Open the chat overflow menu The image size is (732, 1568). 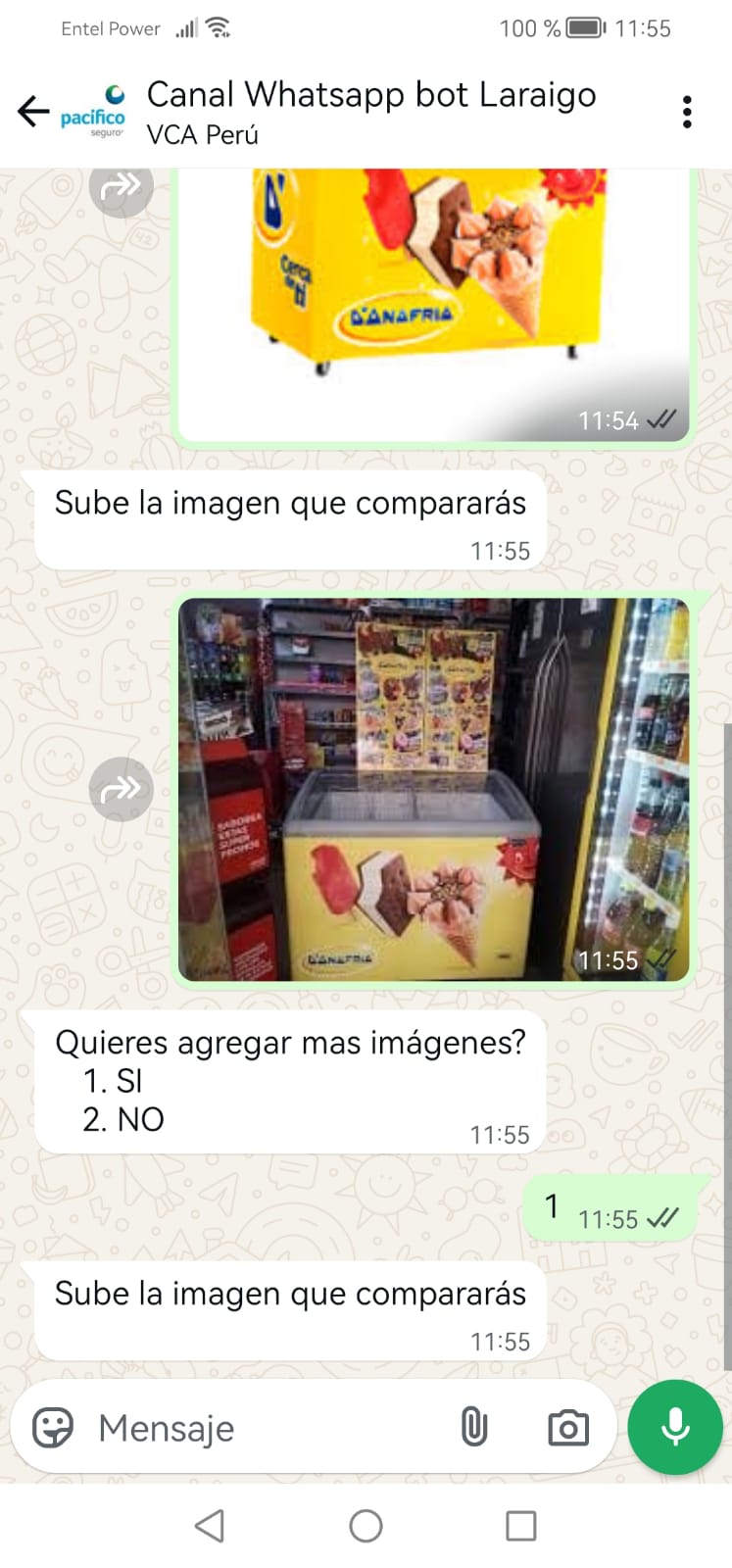click(x=687, y=112)
